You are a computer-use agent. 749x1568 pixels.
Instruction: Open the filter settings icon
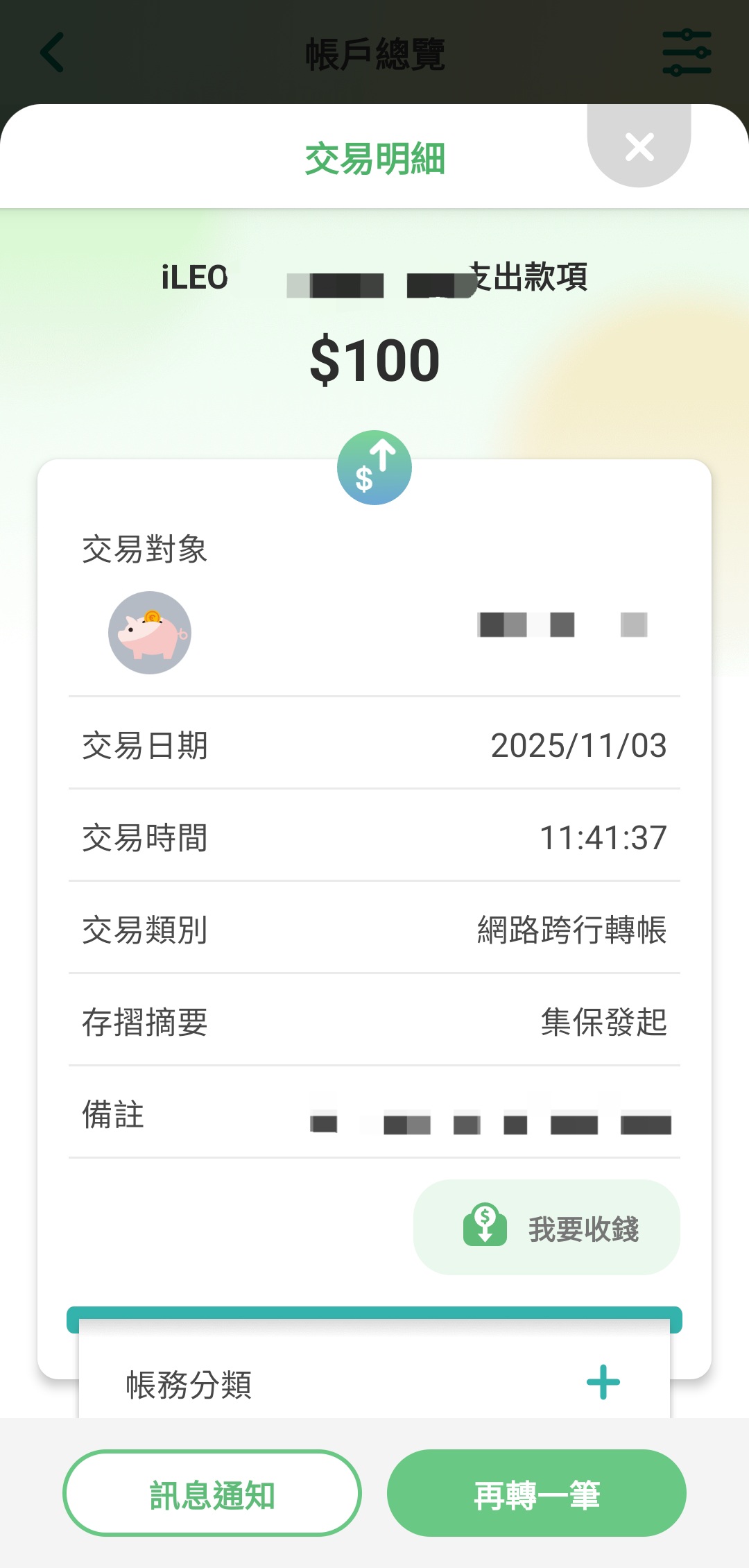687,53
